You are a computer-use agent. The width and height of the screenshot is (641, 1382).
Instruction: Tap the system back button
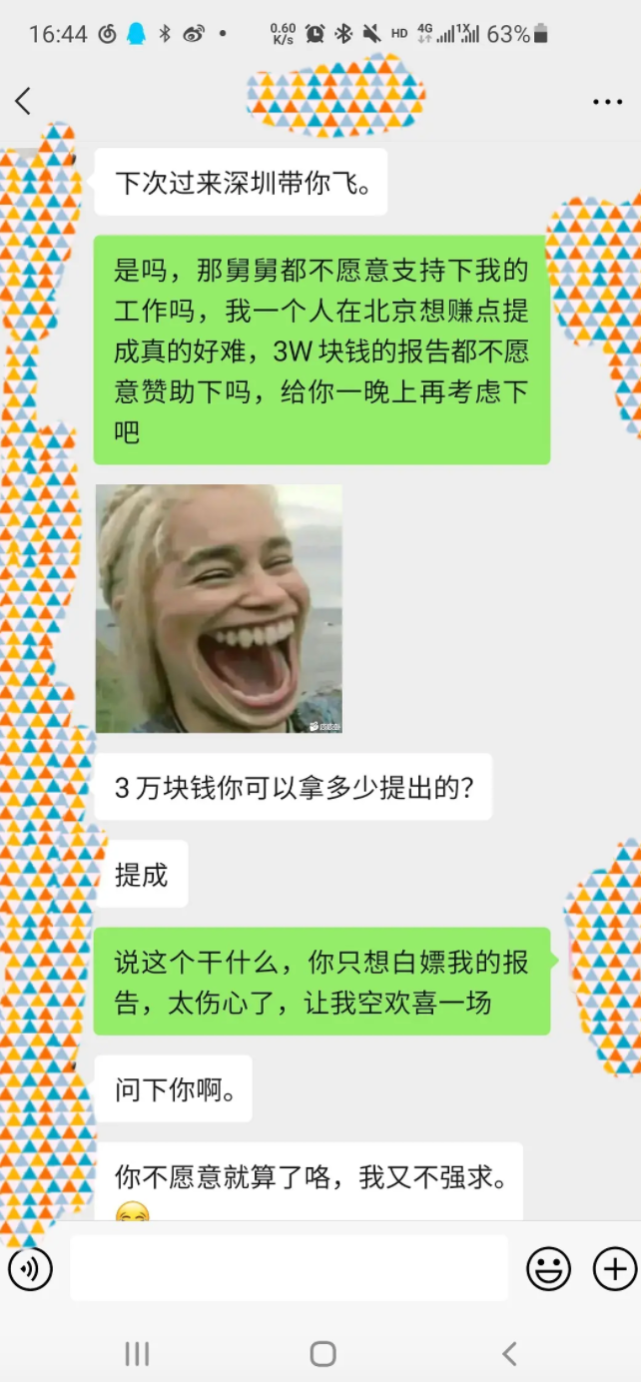coord(509,1354)
